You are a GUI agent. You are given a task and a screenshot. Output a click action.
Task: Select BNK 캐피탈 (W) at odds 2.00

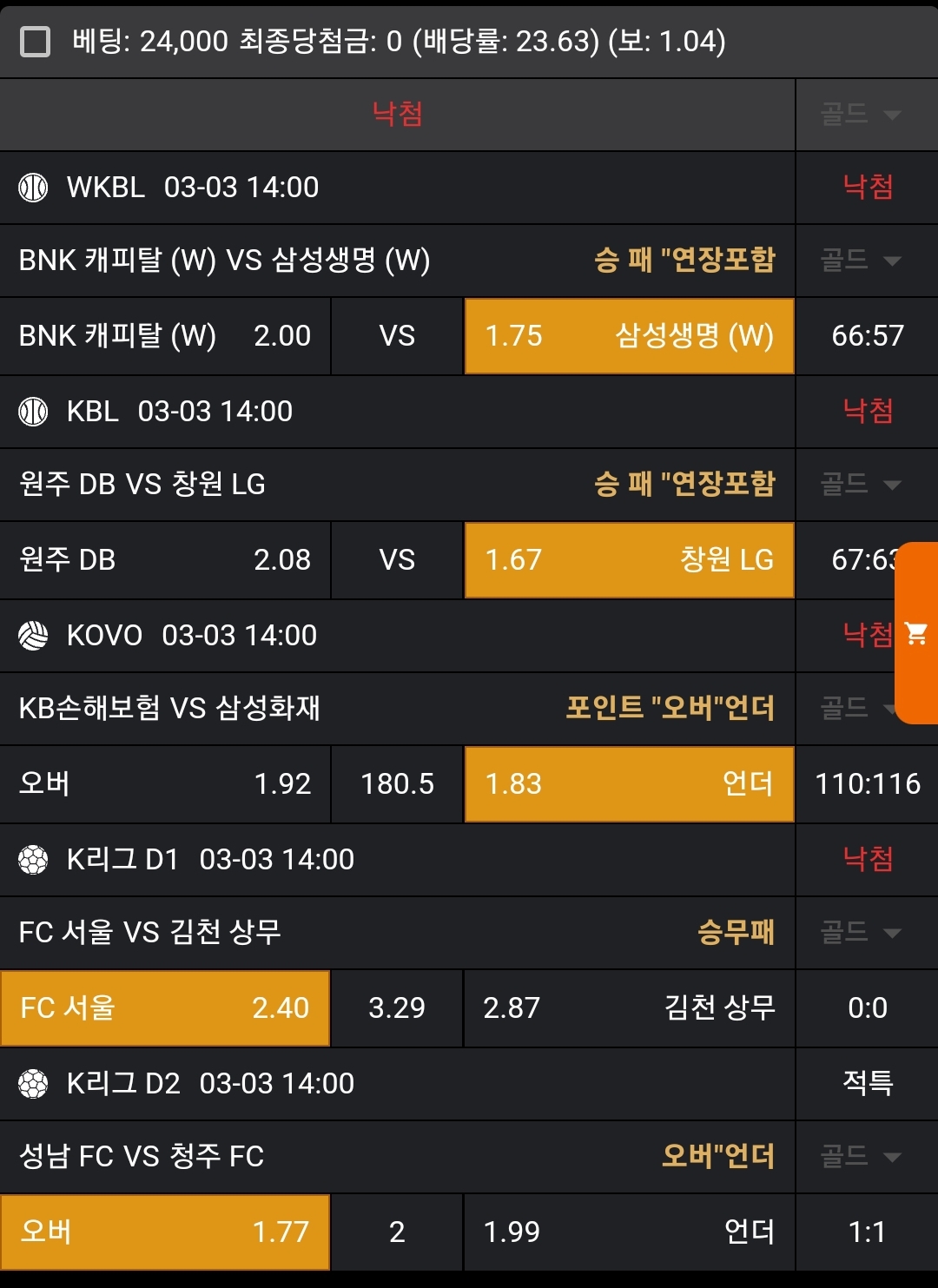(165, 336)
